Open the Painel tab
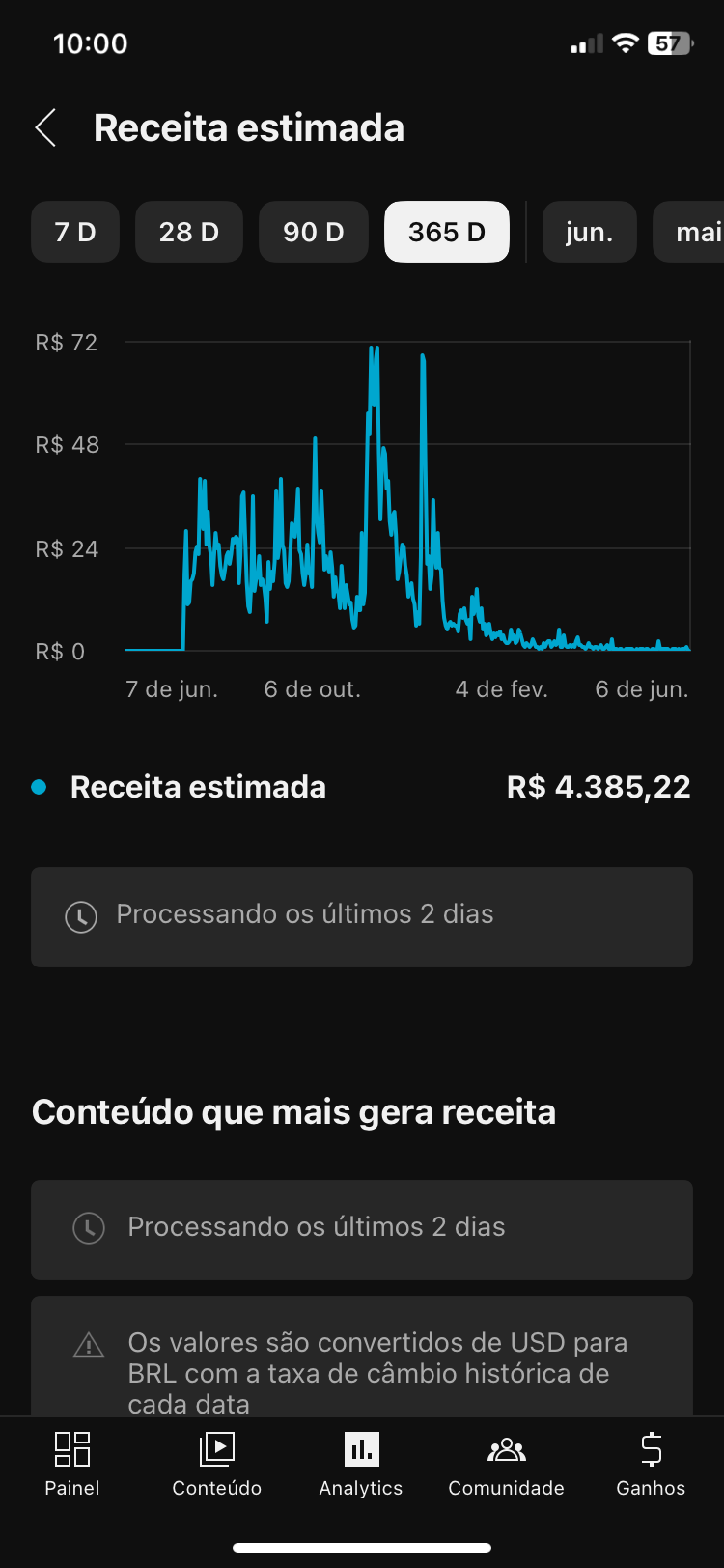This screenshot has width=724, height=1568. [x=72, y=1464]
